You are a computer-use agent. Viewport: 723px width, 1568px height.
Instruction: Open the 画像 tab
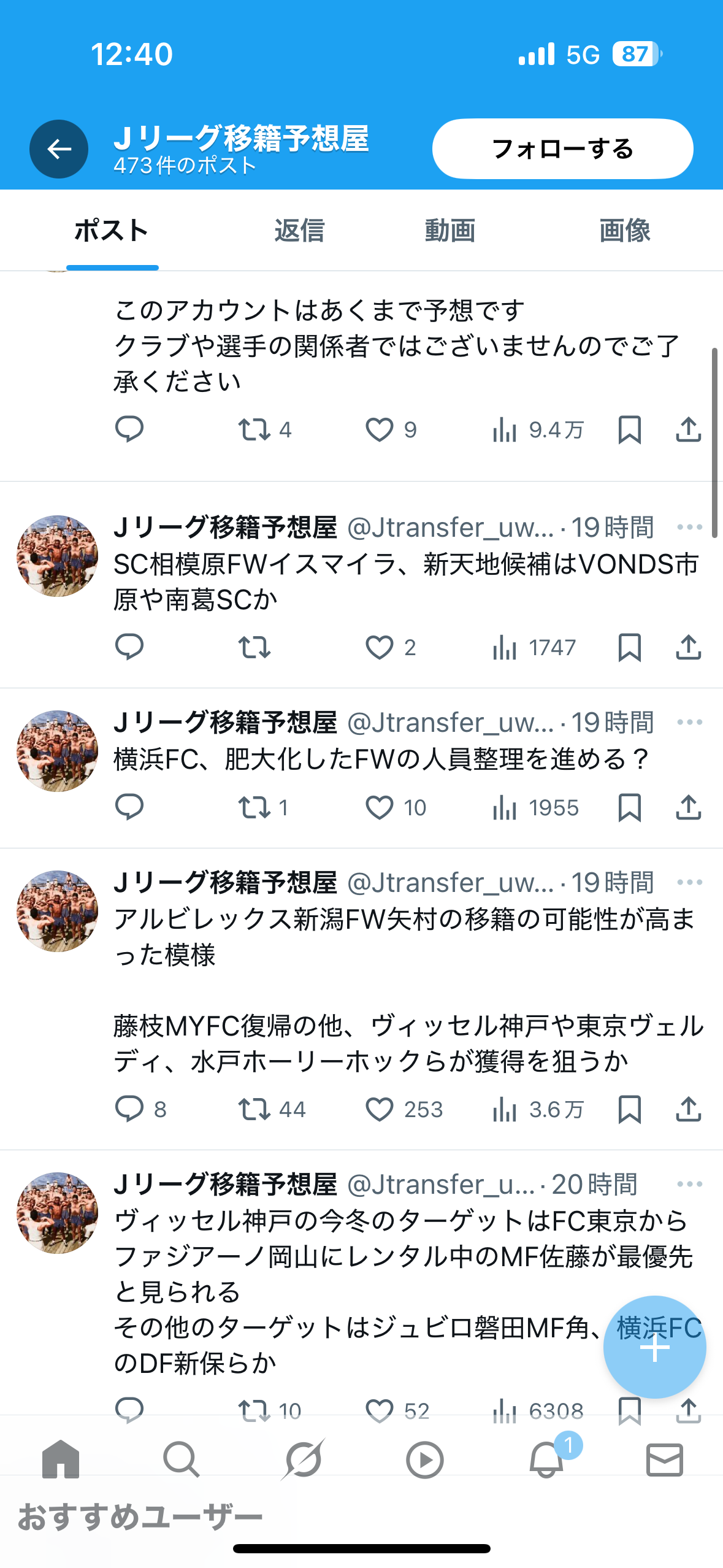click(x=625, y=231)
